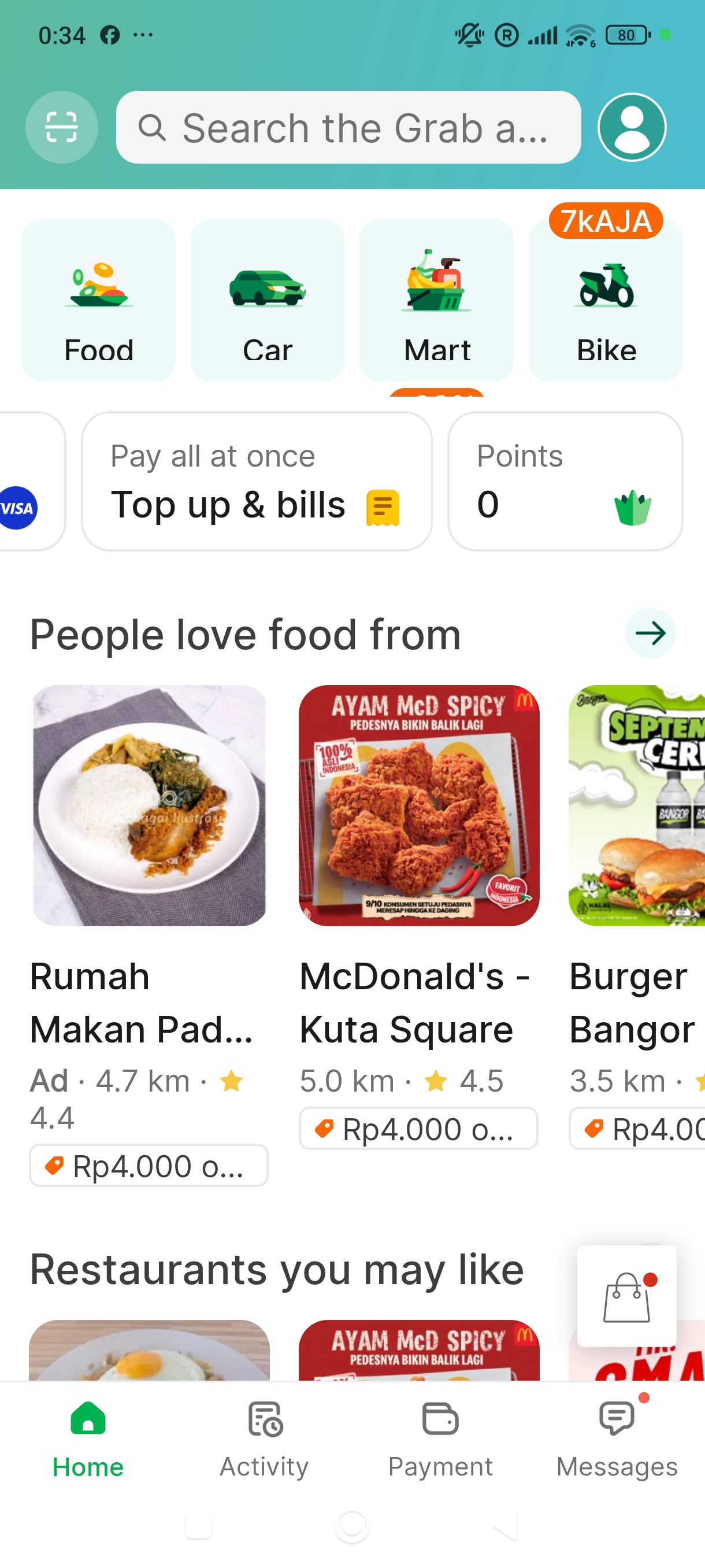Go to the Home tab

(88, 1438)
